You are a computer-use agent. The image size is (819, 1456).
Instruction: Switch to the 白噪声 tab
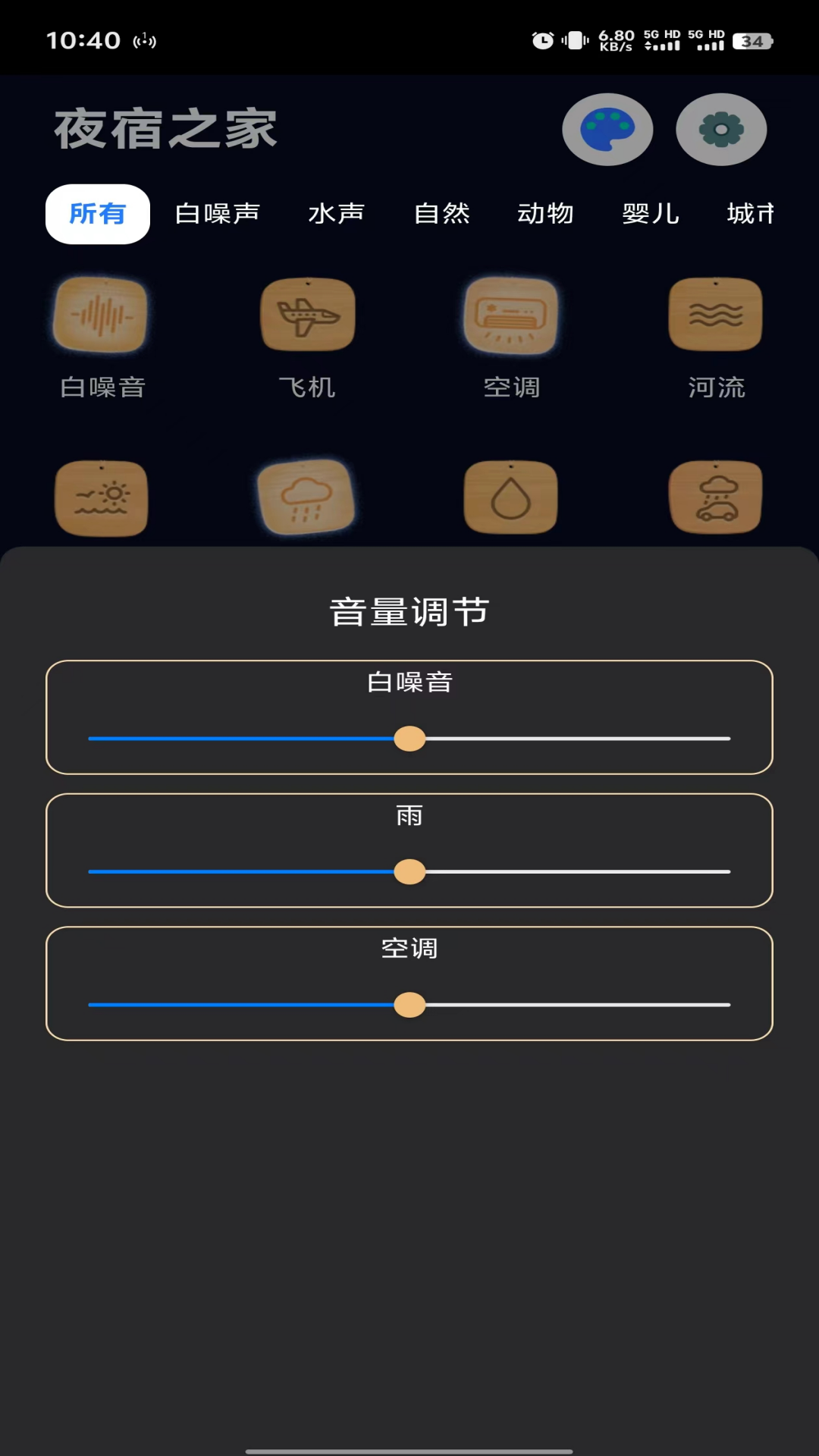coord(218,214)
